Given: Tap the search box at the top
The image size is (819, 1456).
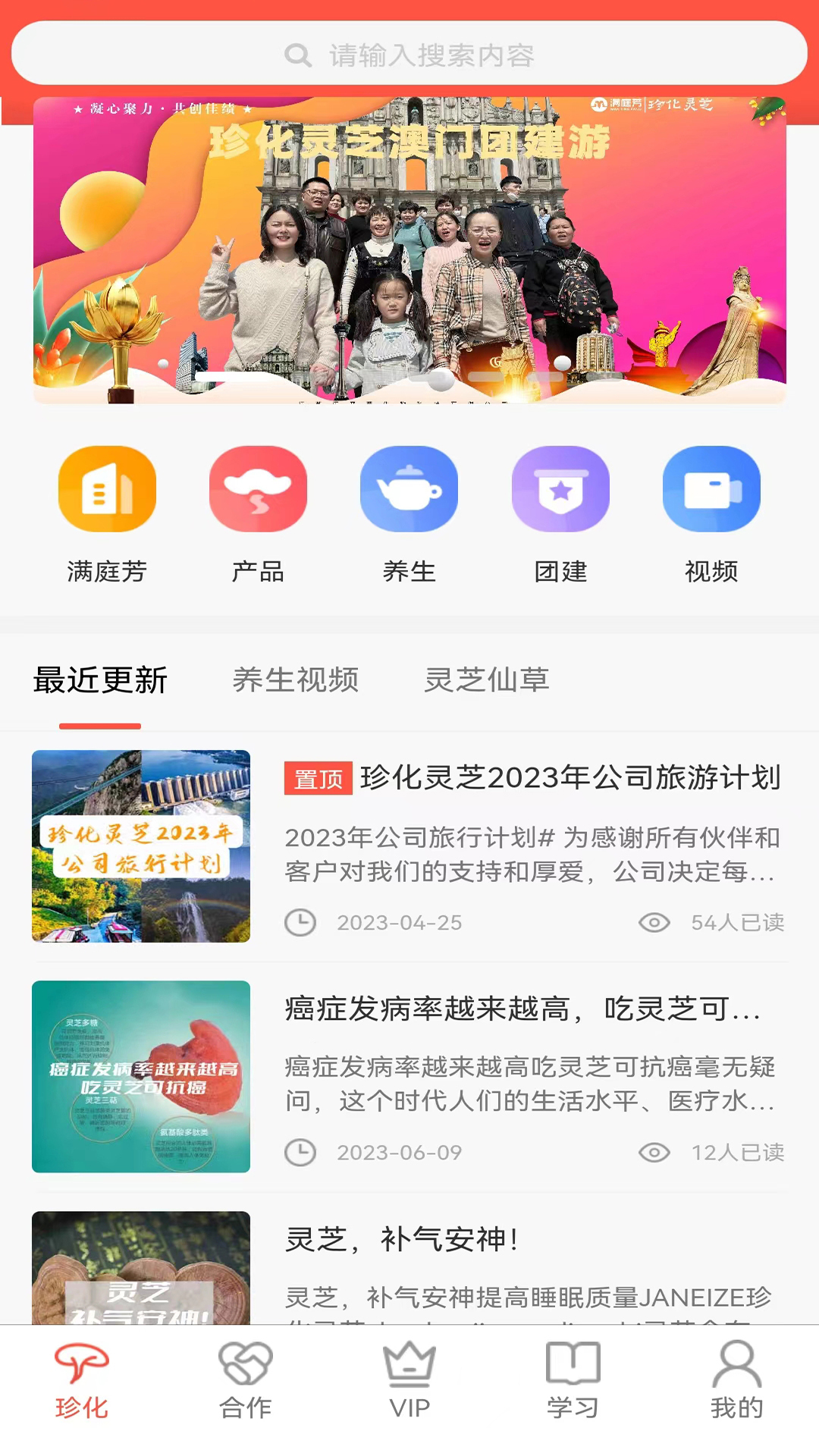Looking at the screenshot, I should tap(409, 55).
